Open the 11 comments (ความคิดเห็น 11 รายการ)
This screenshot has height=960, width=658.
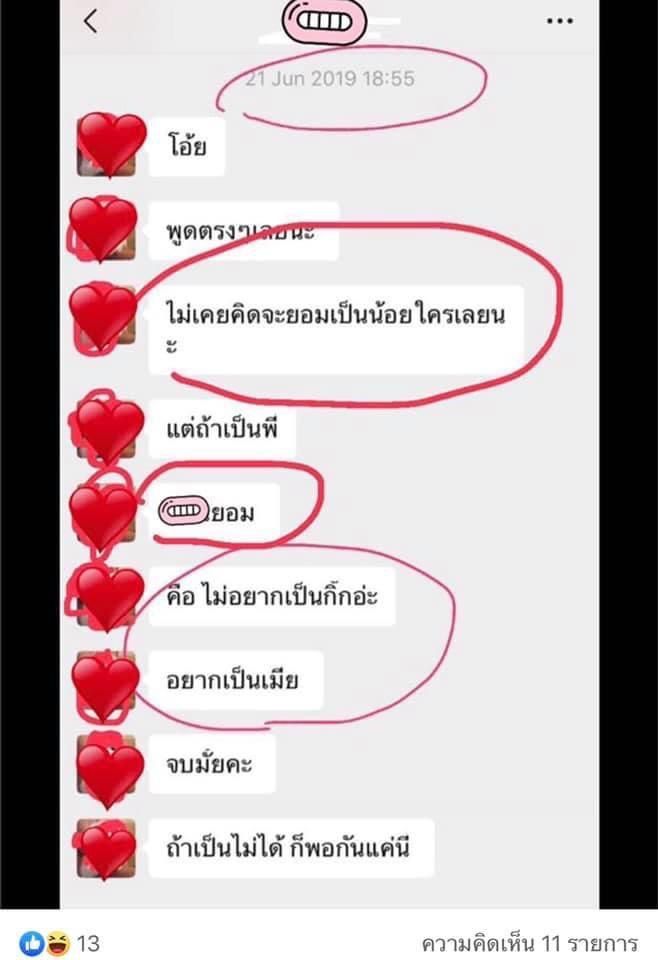coord(530,942)
